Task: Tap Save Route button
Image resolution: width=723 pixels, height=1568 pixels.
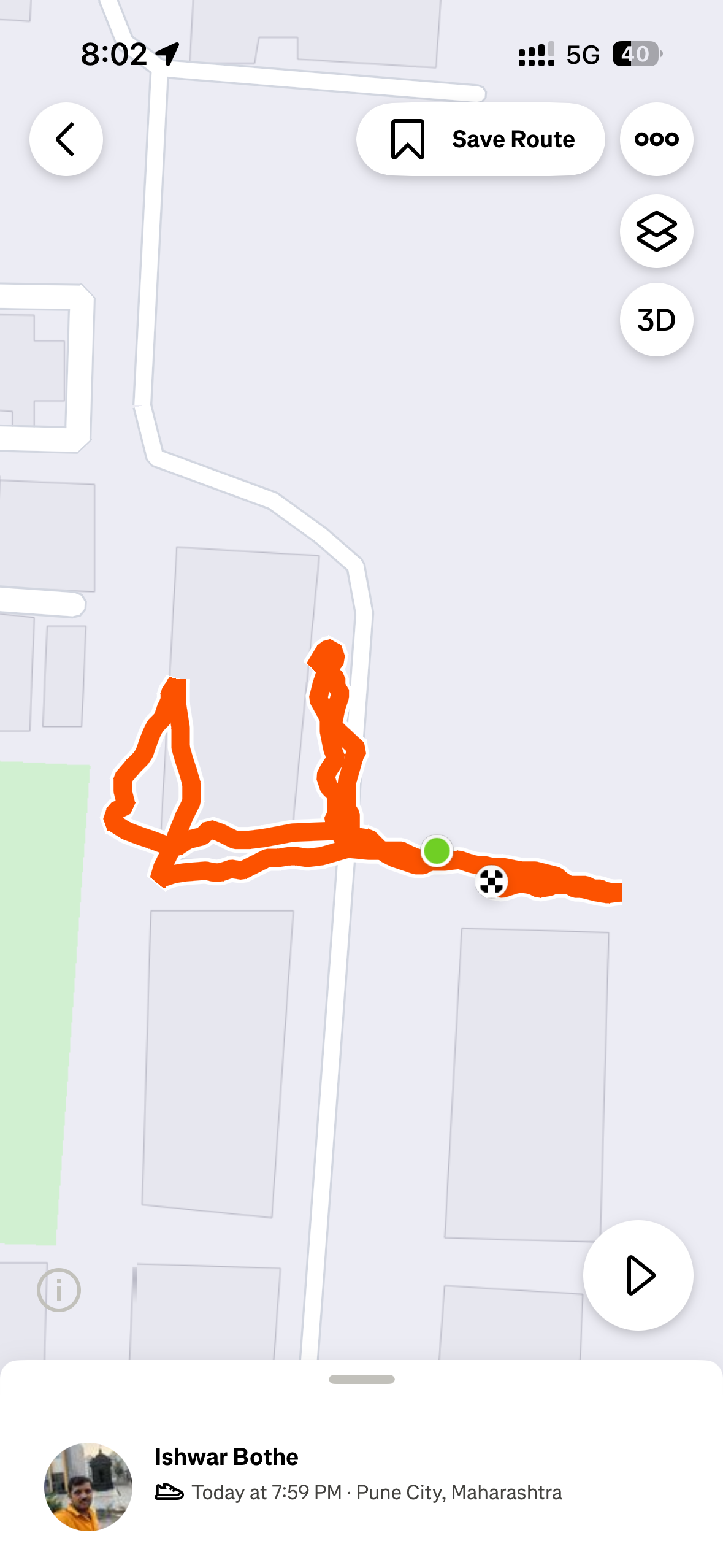Action: (481, 139)
